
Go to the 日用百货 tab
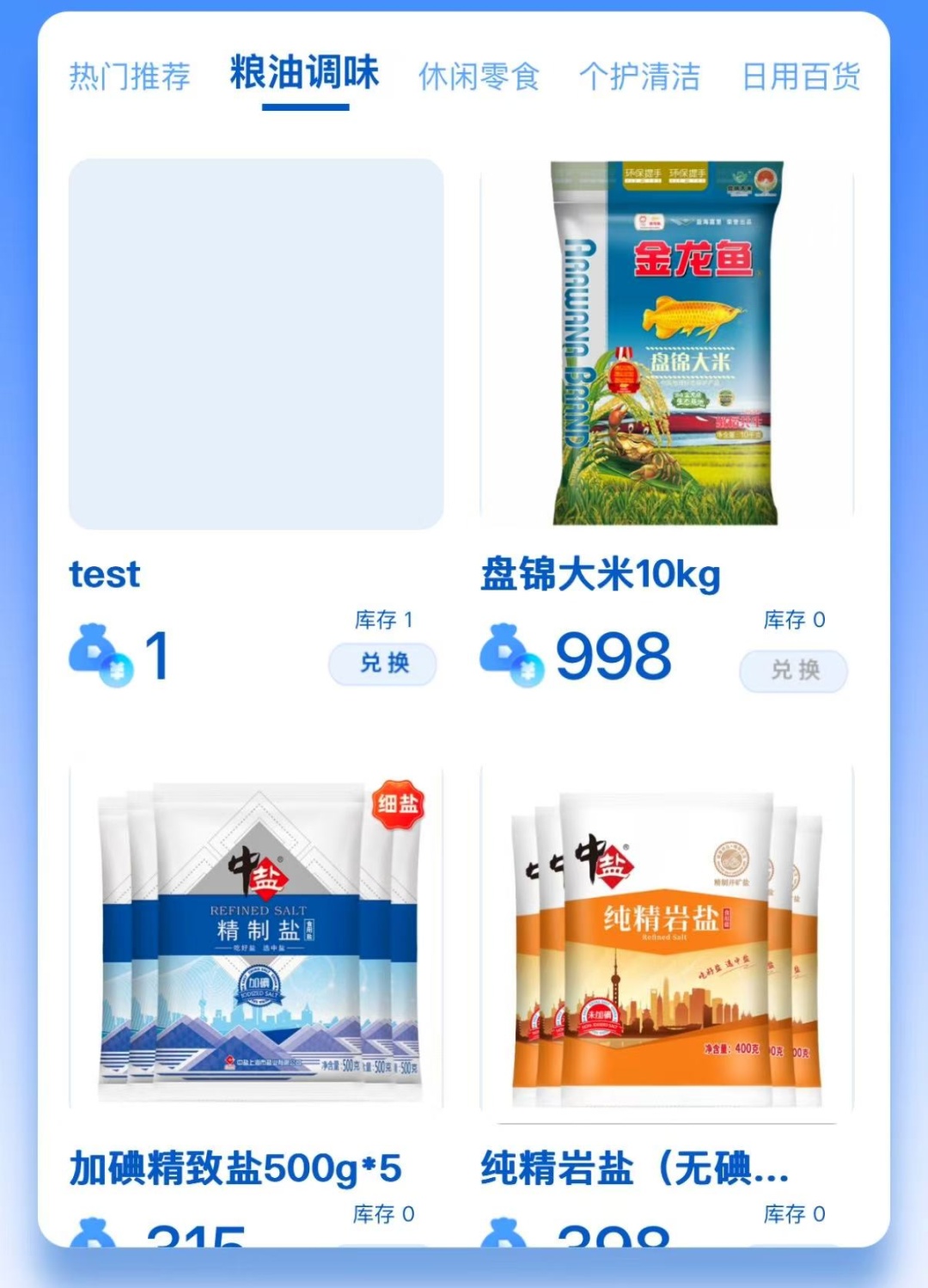(801, 76)
